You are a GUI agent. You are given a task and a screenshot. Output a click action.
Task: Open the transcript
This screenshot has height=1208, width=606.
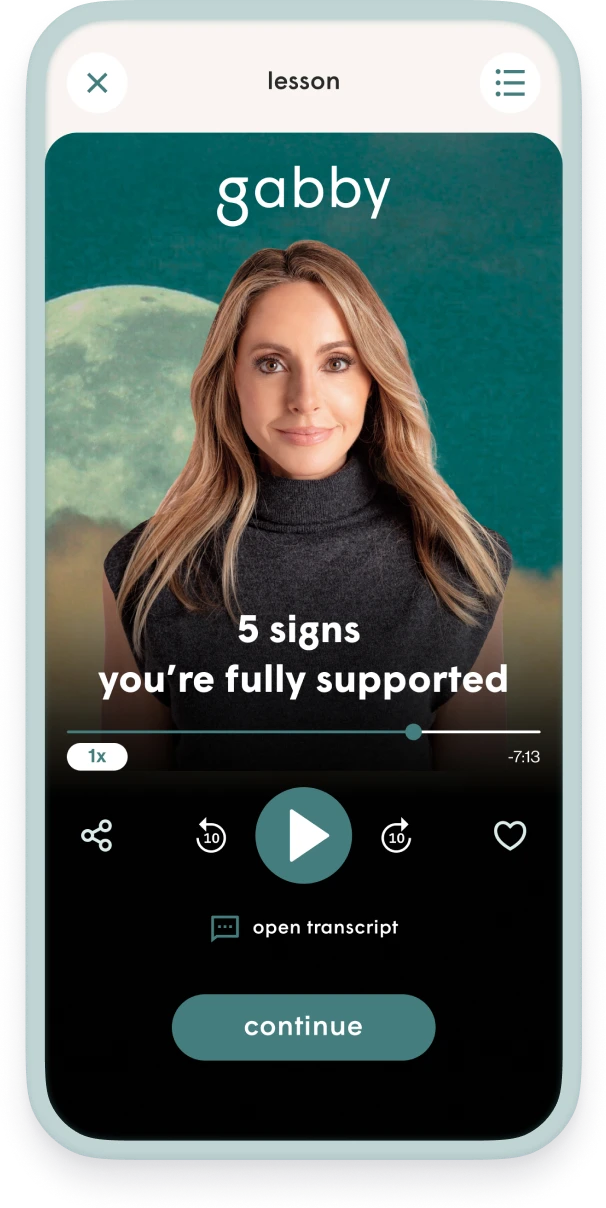point(304,928)
